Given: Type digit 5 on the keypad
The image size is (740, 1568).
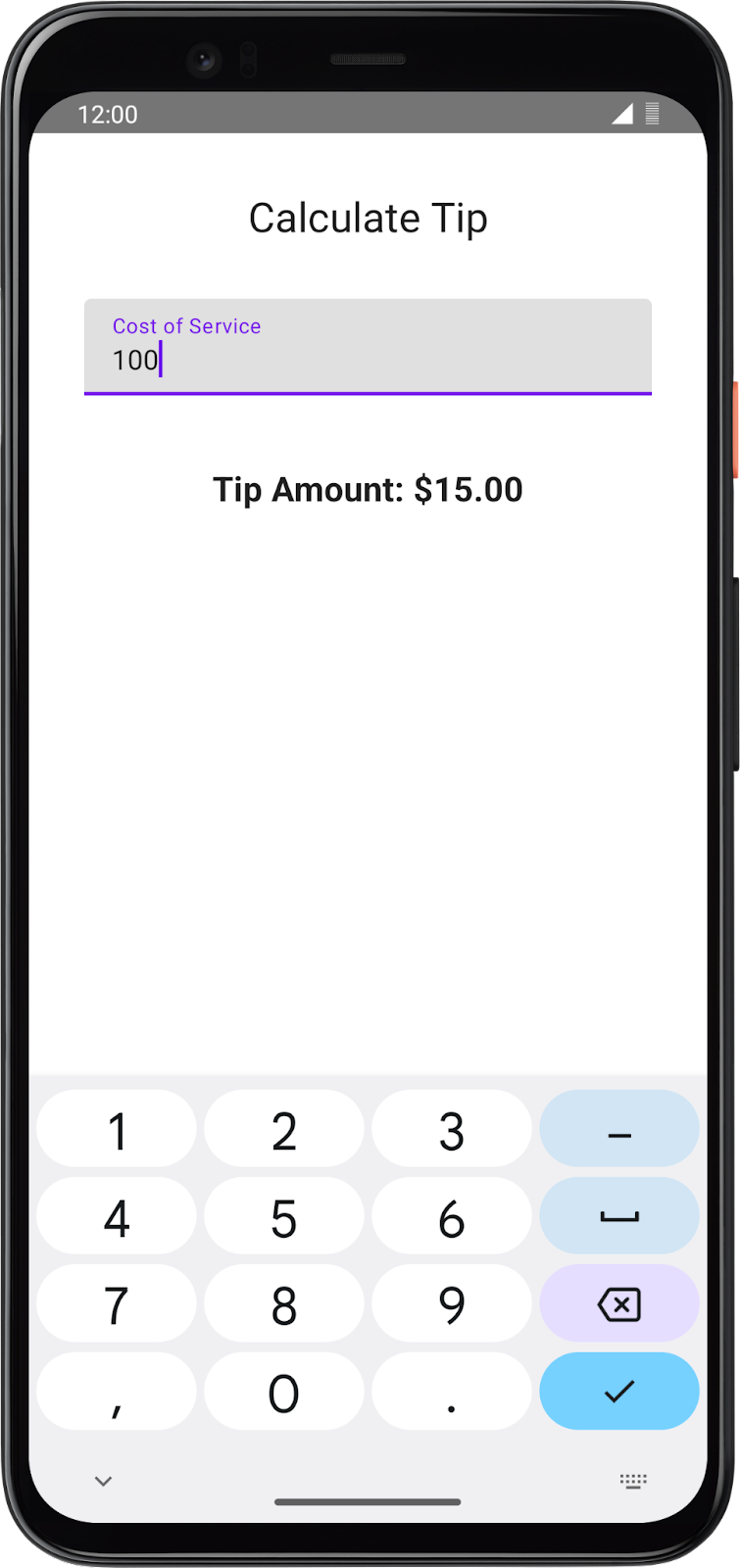Looking at the screenshot, I should tap(283, 1217).
